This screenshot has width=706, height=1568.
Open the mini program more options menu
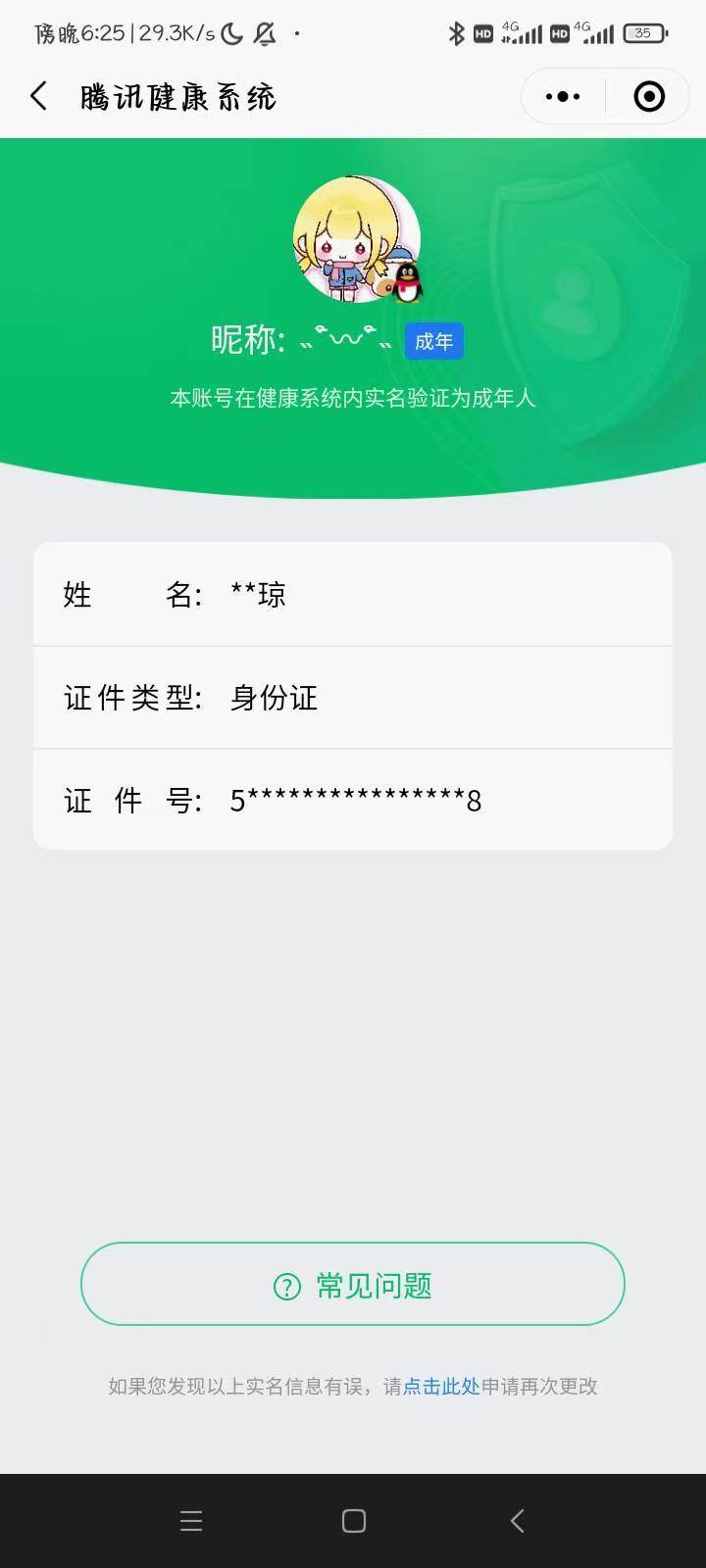562,96
